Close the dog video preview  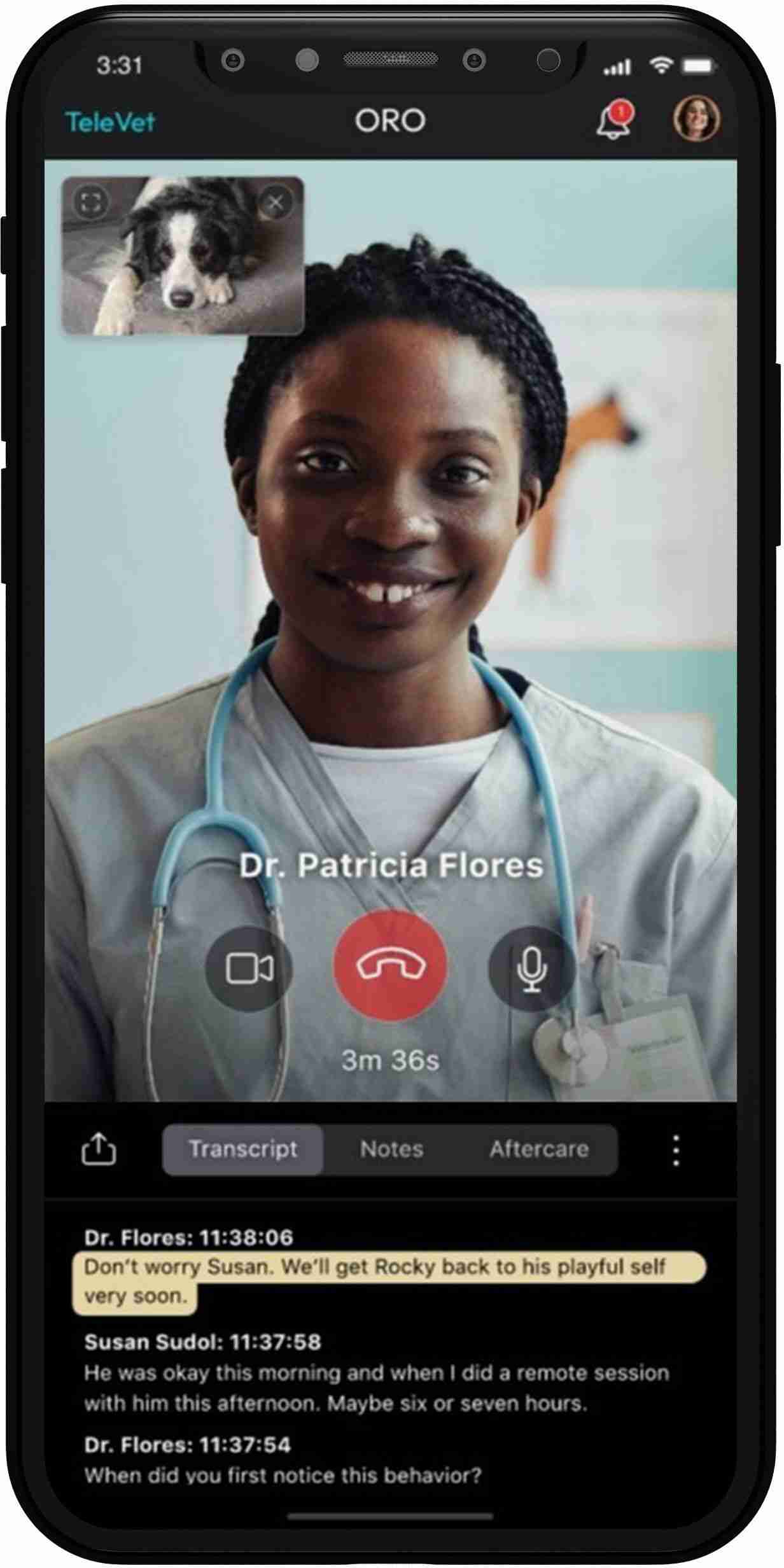pyautogui.click(x=276, y=203)
